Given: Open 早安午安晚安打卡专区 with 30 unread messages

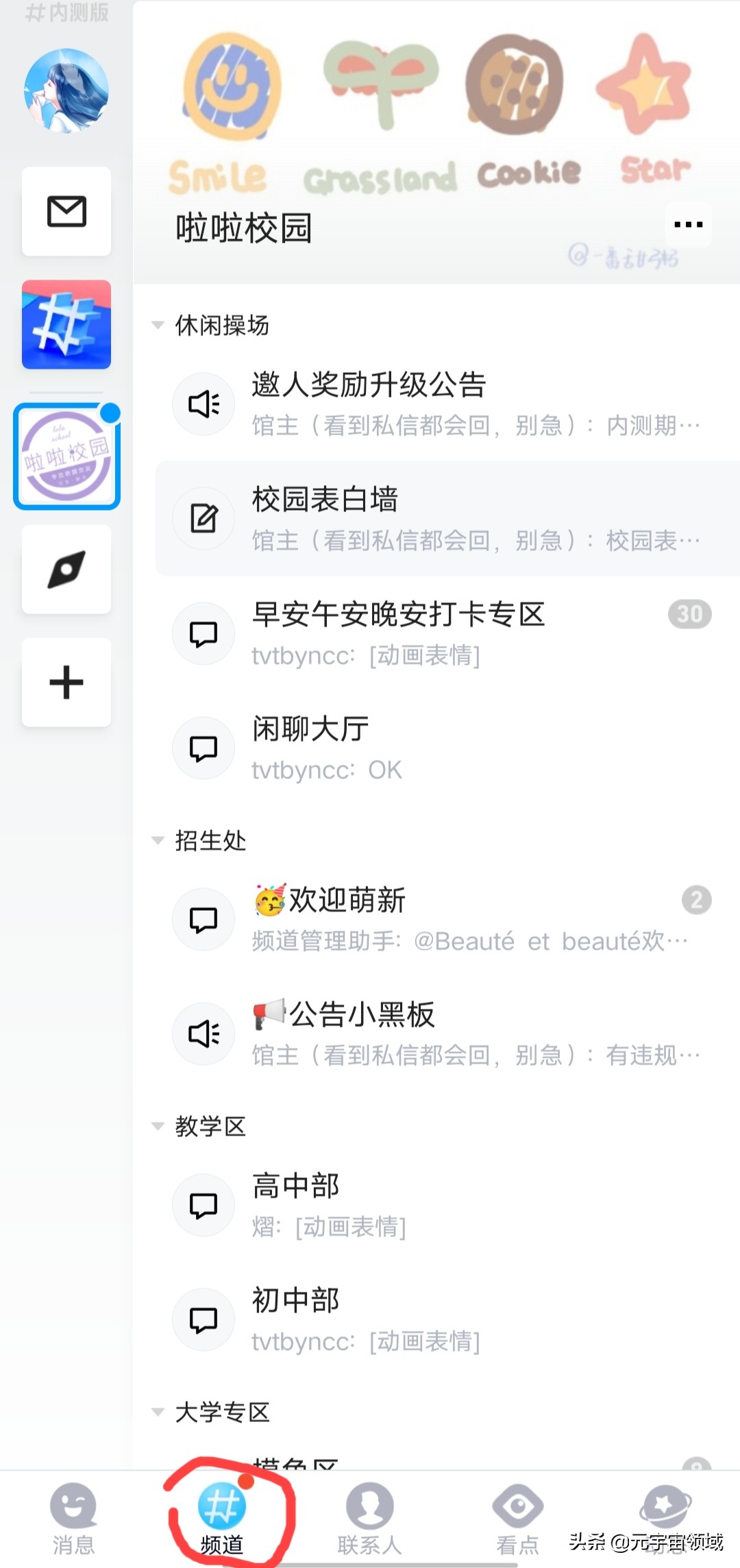Looking at the screenshot, I should click(x=411, y=633).
